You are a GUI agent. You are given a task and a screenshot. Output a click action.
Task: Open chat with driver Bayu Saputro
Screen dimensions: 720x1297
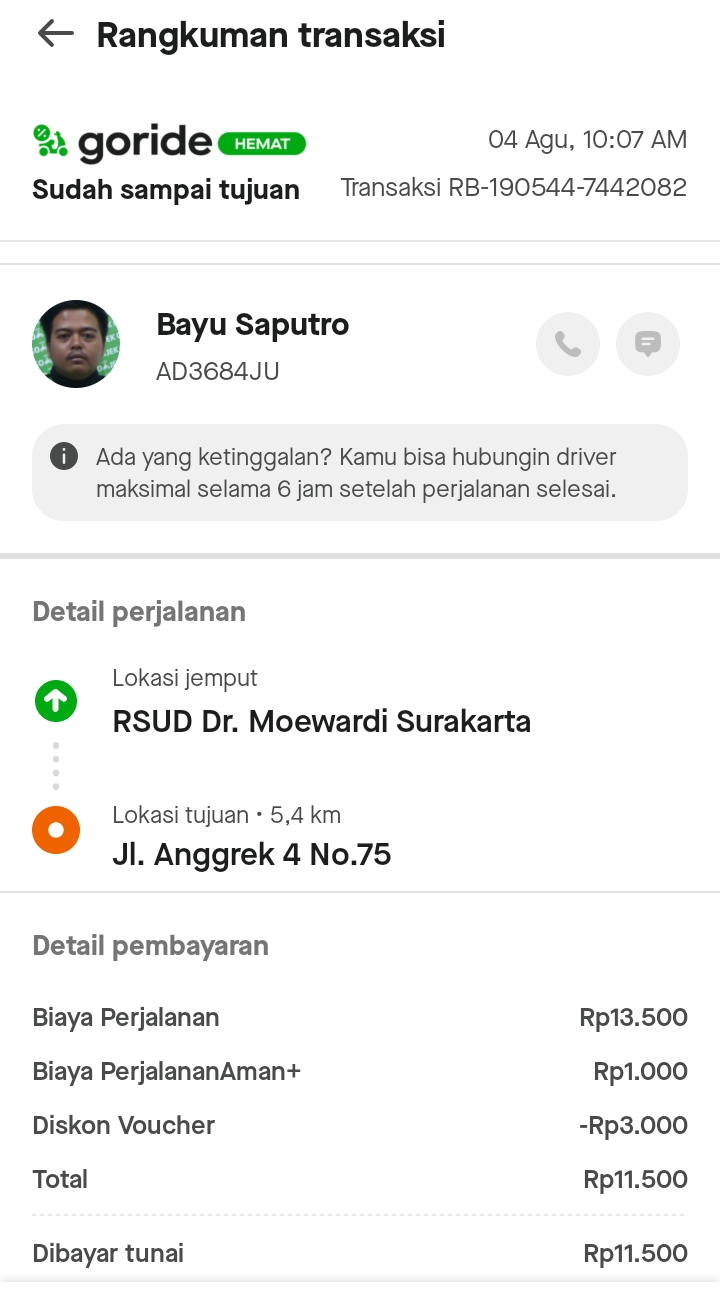point(648,344)
